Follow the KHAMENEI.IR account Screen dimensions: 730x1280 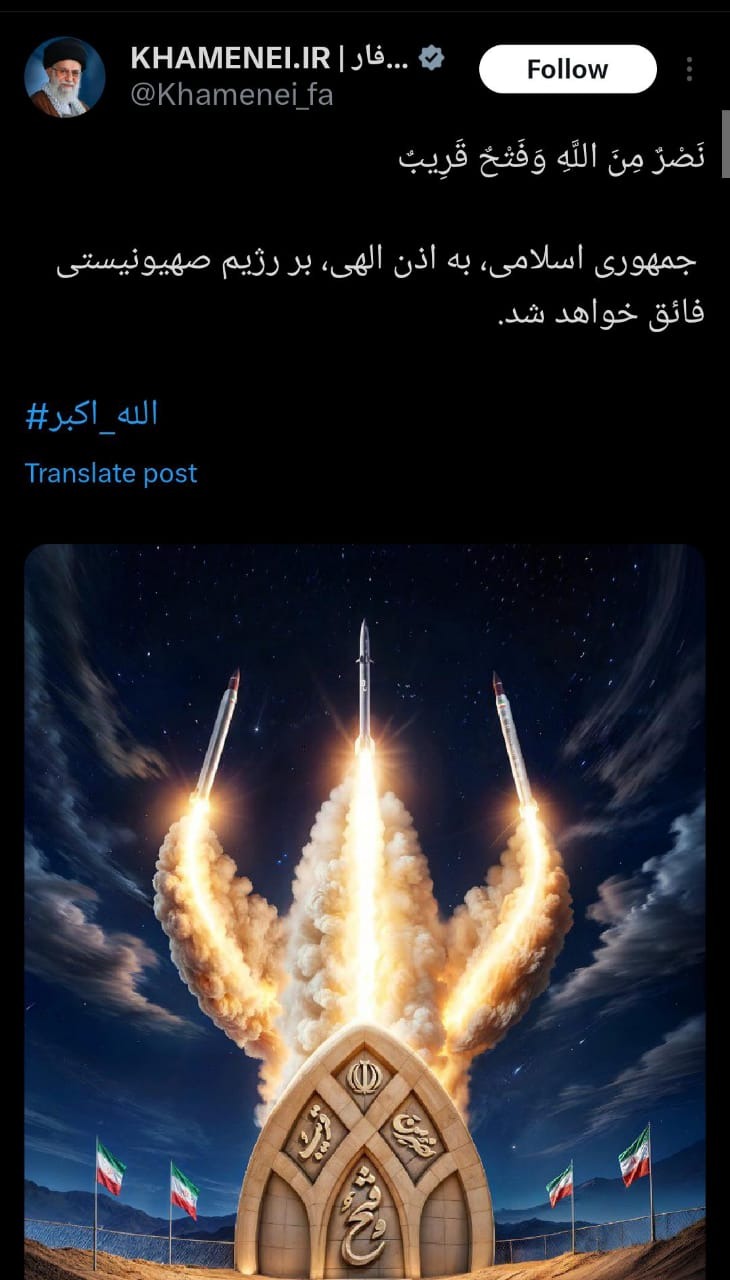tap(567, 69)
